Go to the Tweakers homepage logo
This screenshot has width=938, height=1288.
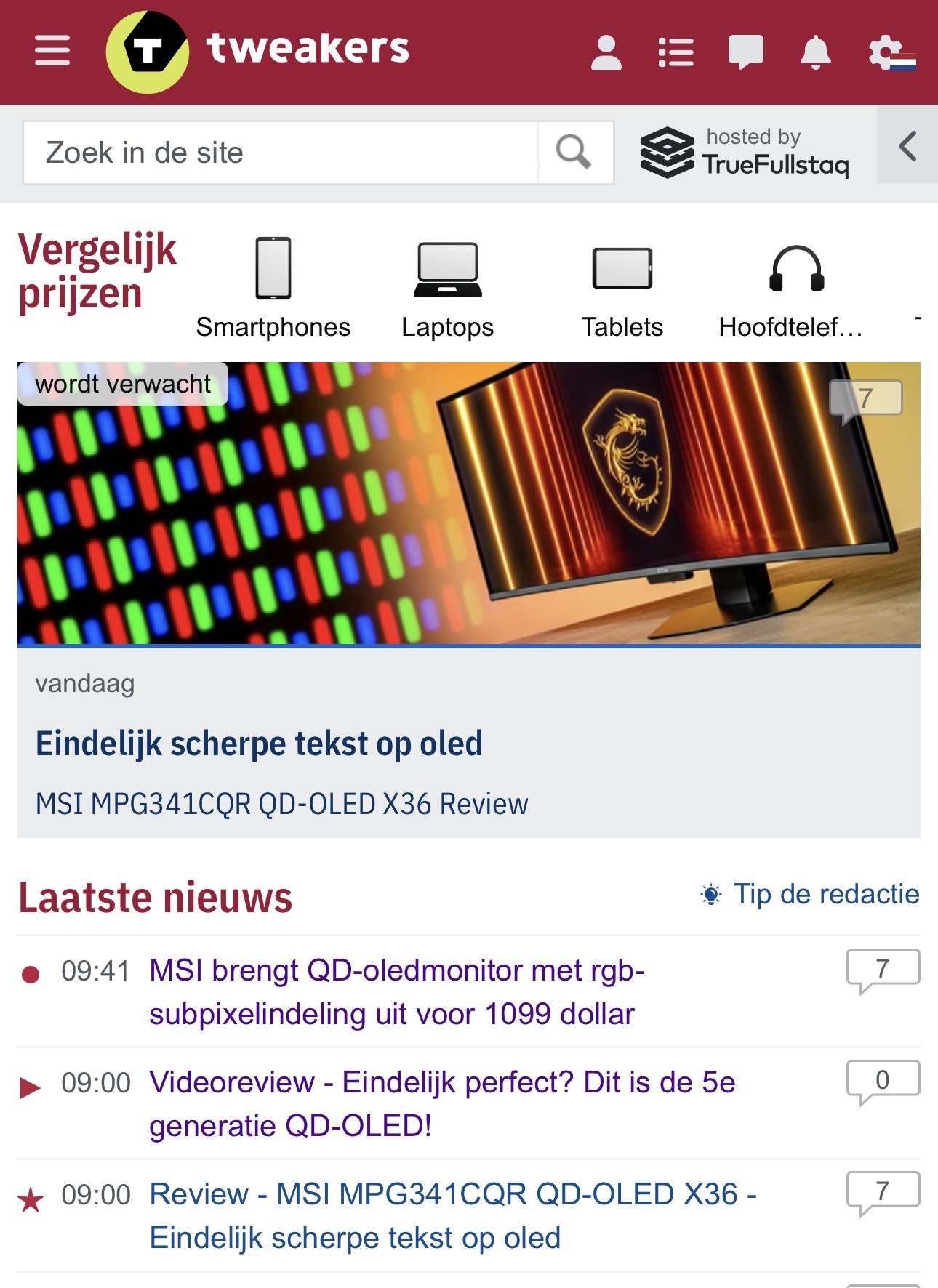pos(258,51)
